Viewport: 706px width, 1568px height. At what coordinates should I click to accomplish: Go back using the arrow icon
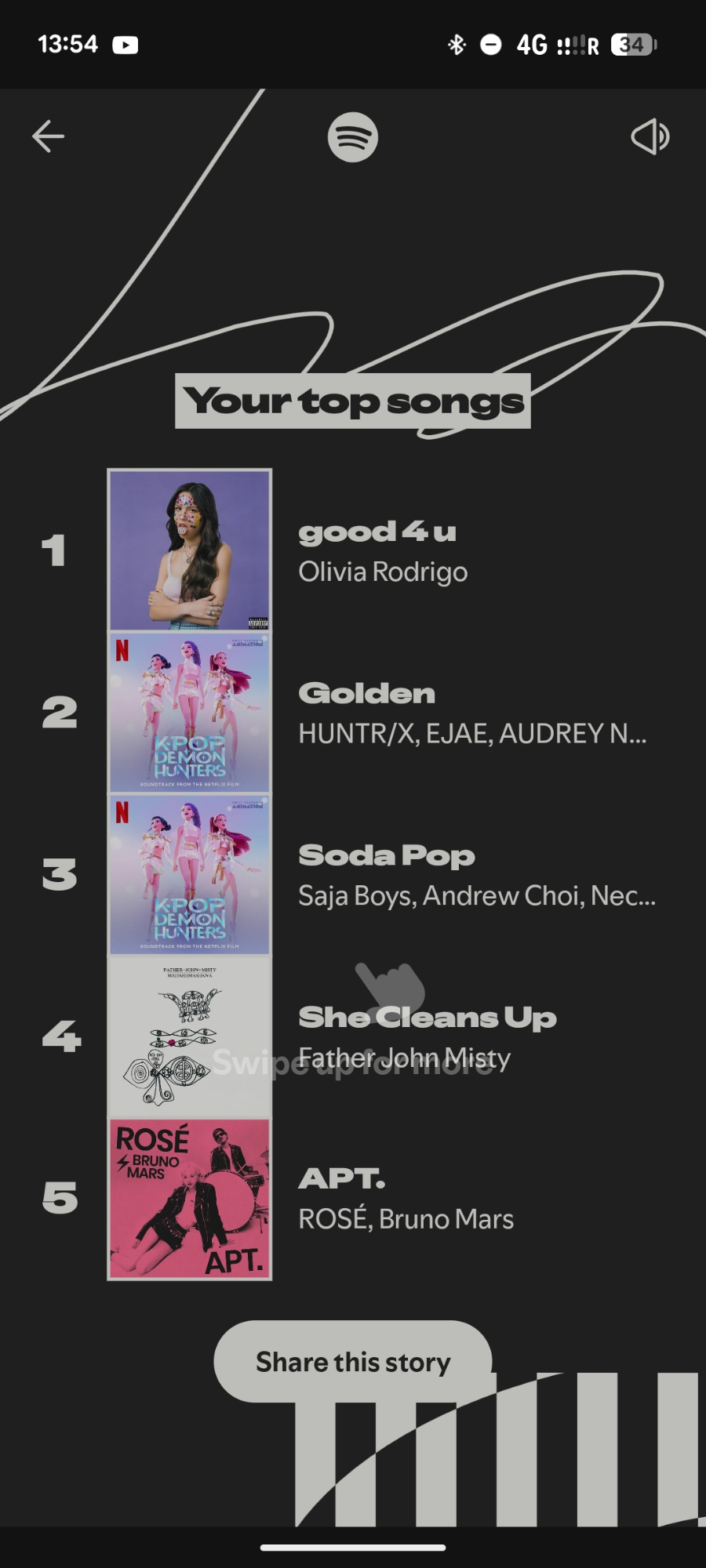(48, 136)
